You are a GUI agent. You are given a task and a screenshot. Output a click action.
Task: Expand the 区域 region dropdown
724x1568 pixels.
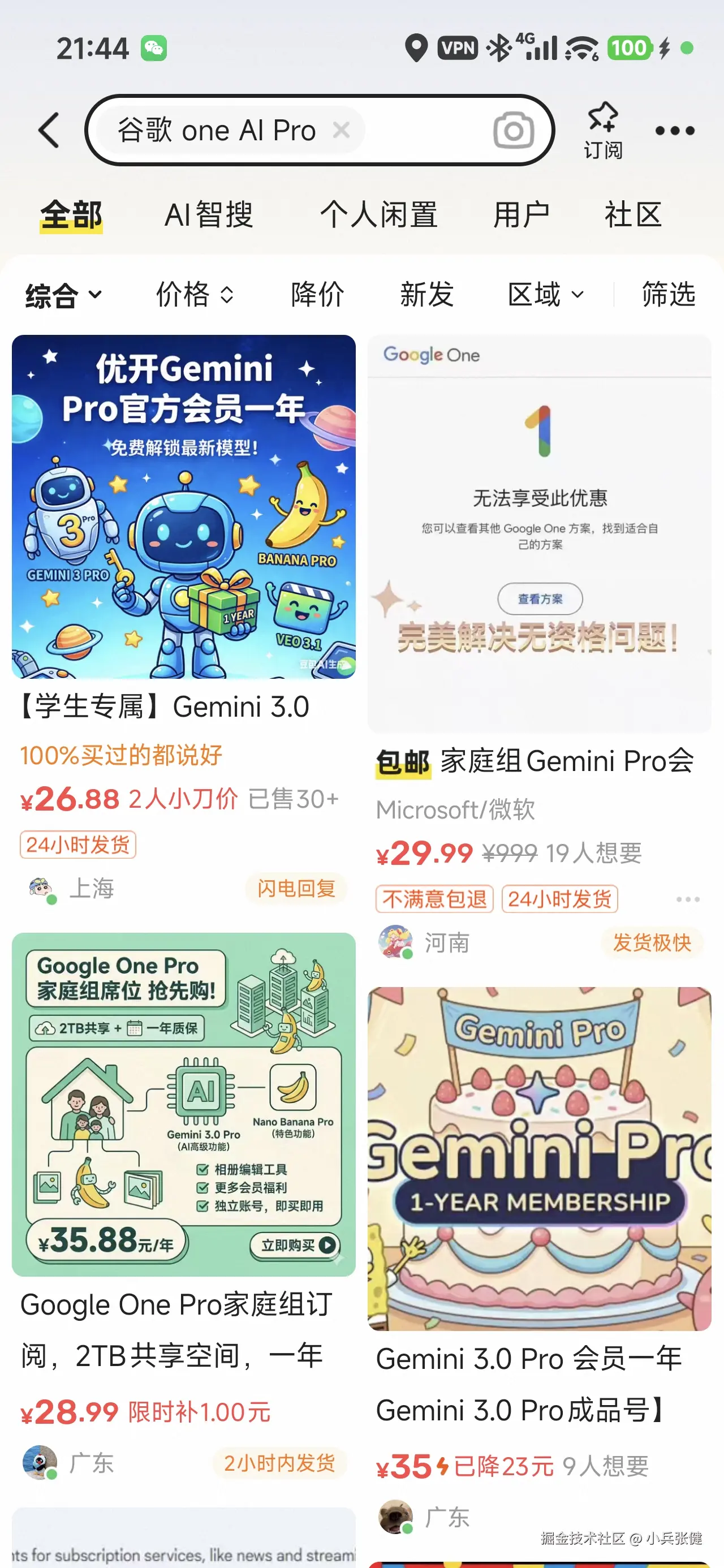545,295
